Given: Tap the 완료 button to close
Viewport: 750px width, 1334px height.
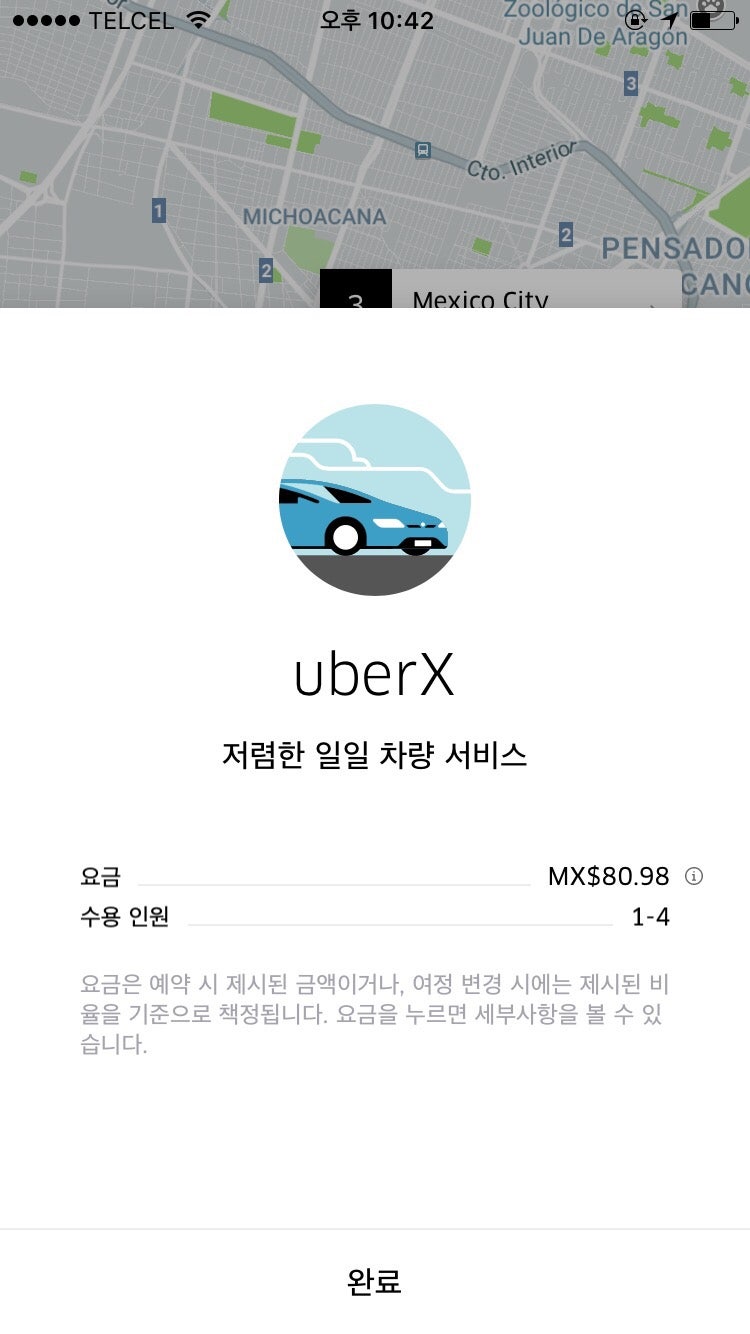Looking at the screenshot, I should (x=375, y=1281).
